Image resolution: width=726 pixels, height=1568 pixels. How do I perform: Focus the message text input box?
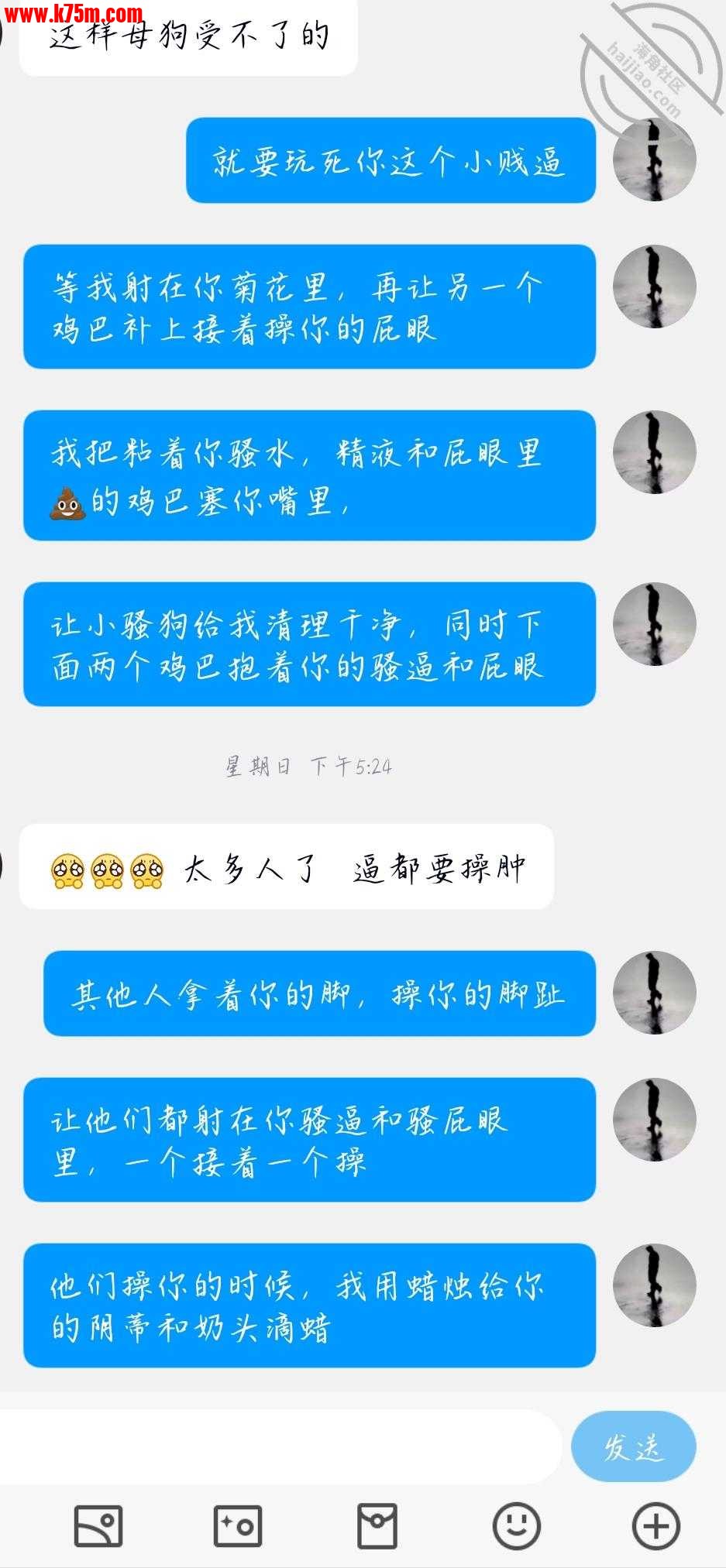pos(279,1446)
